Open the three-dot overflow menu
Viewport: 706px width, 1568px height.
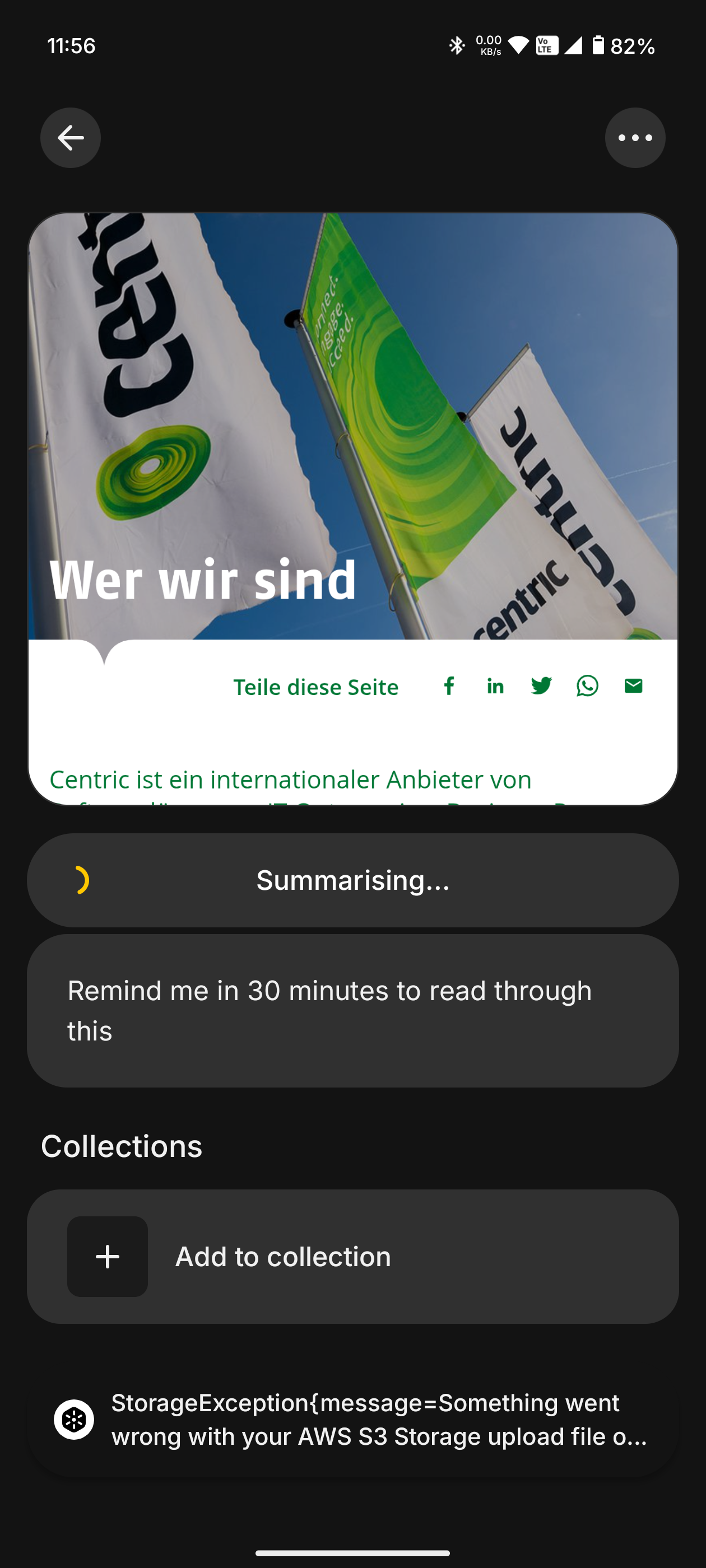tap(635, 138)
